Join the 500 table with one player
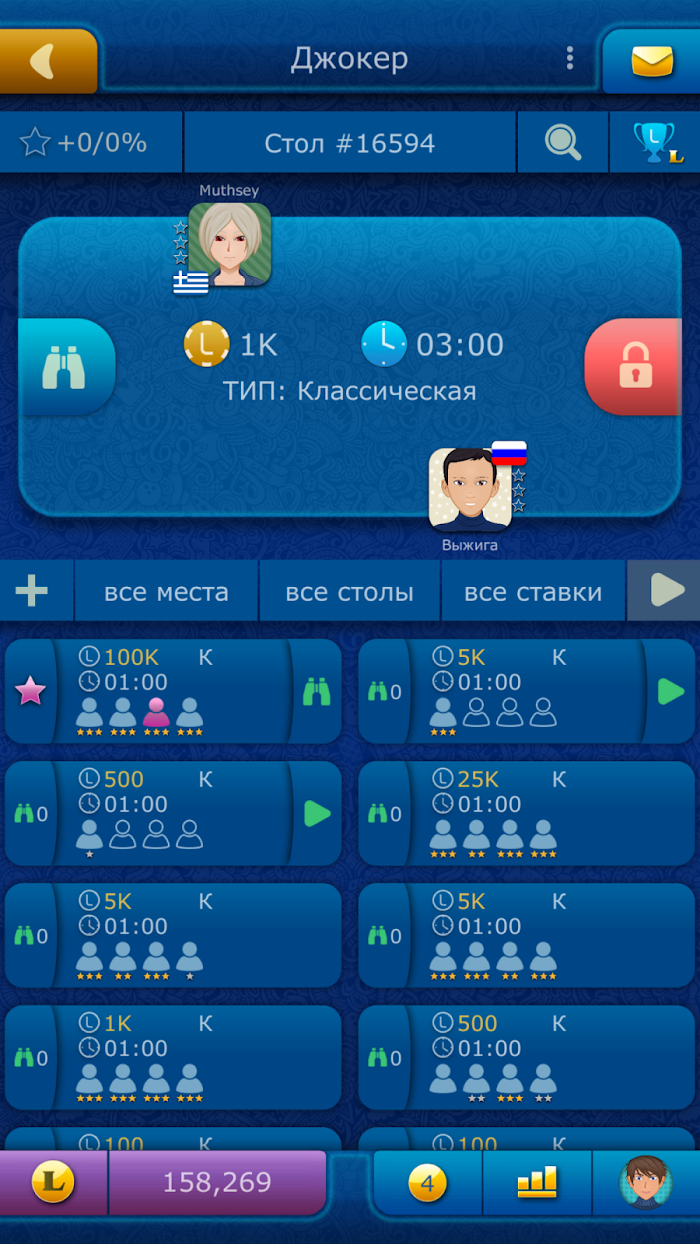Screen dimensions: 700x1244 tap(317, 813)
